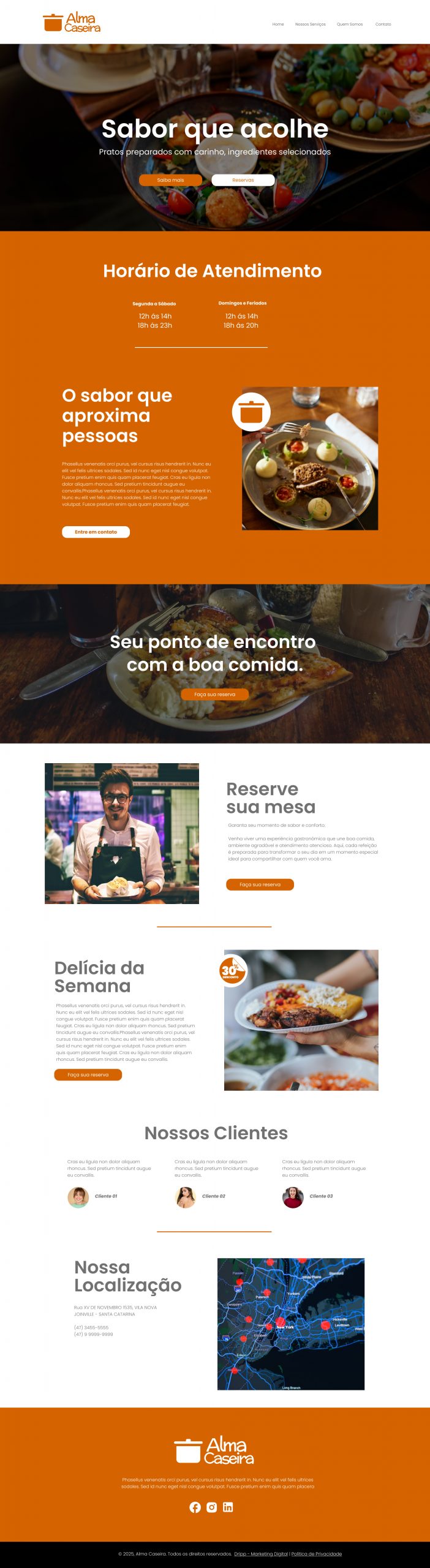Open the Política de Privacidade link

(x=317, y=1554)
